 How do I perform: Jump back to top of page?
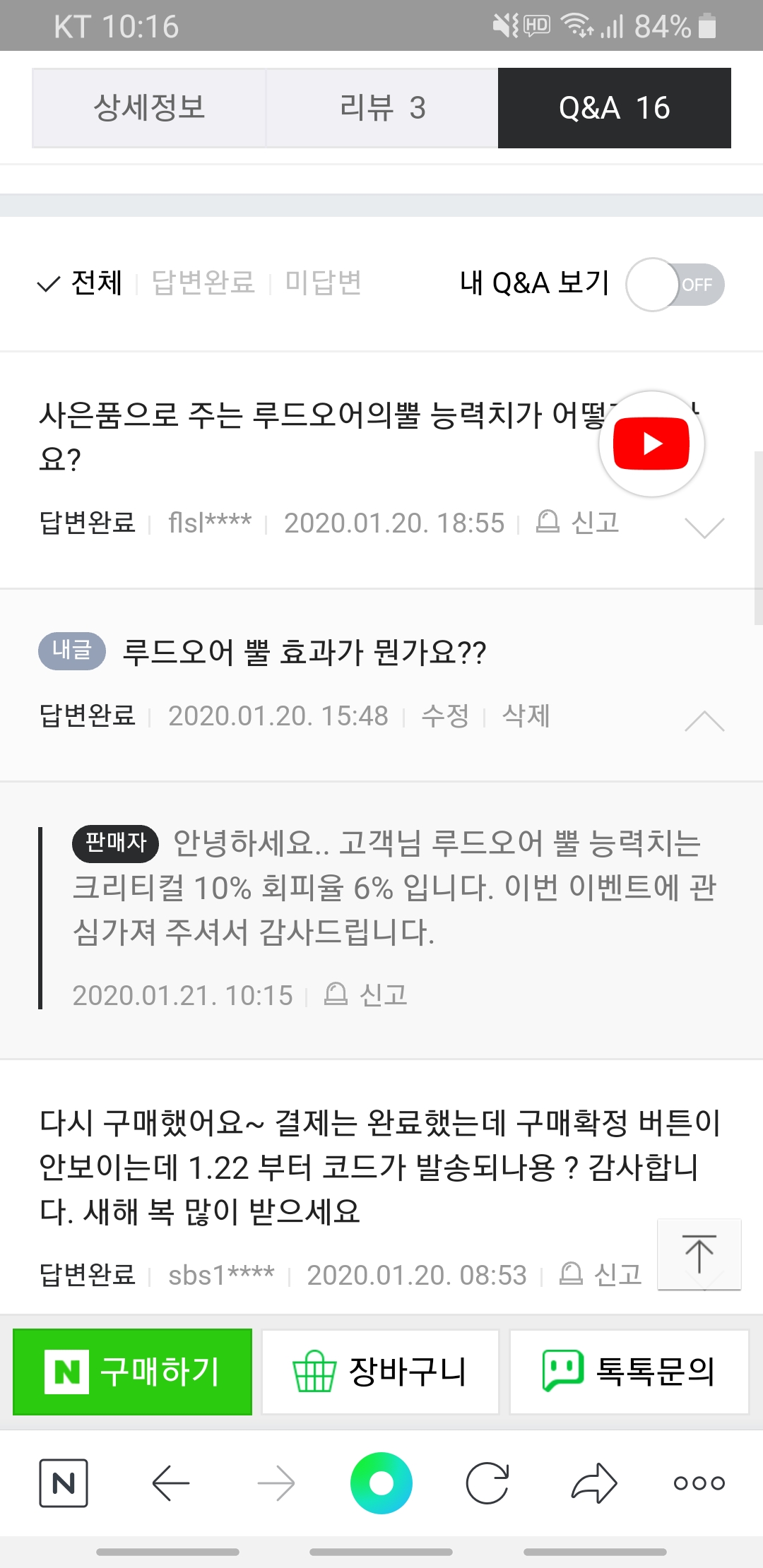click(x=699, y=1254)
